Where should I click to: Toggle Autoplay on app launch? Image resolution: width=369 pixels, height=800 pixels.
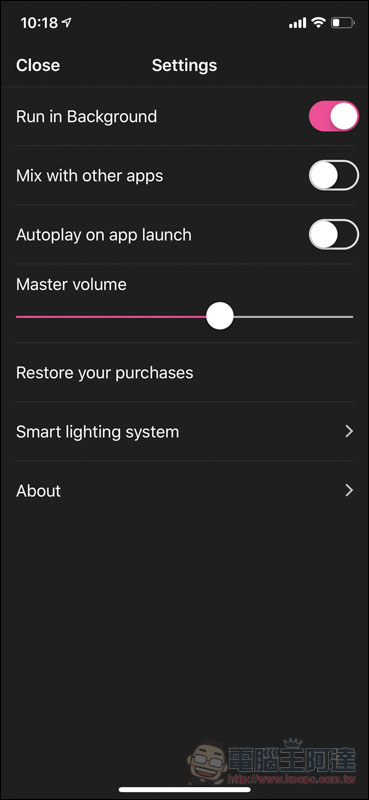click(334, 235)
